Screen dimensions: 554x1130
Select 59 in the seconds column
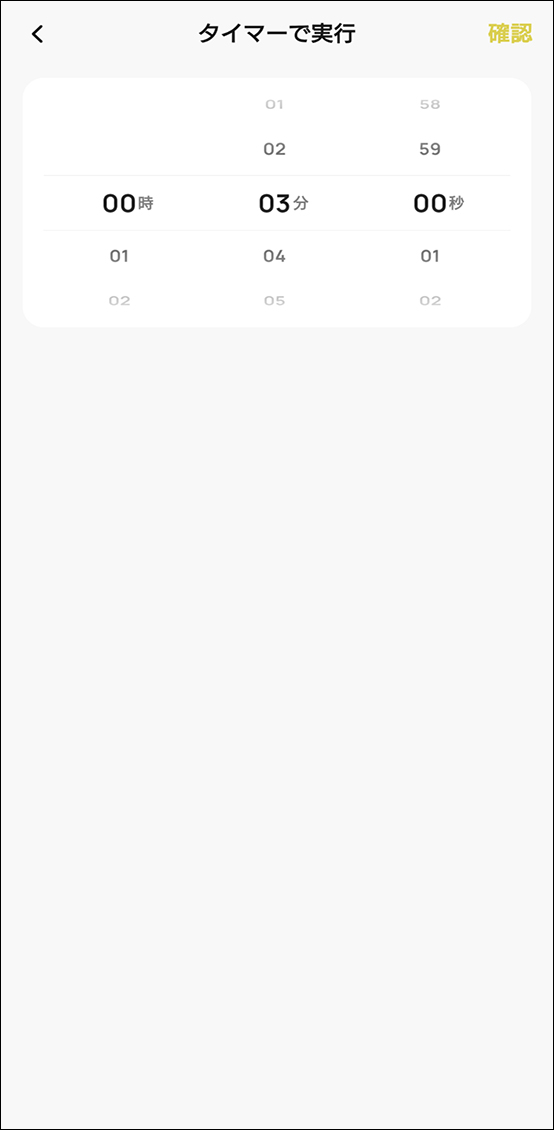(x=430, y=149)
